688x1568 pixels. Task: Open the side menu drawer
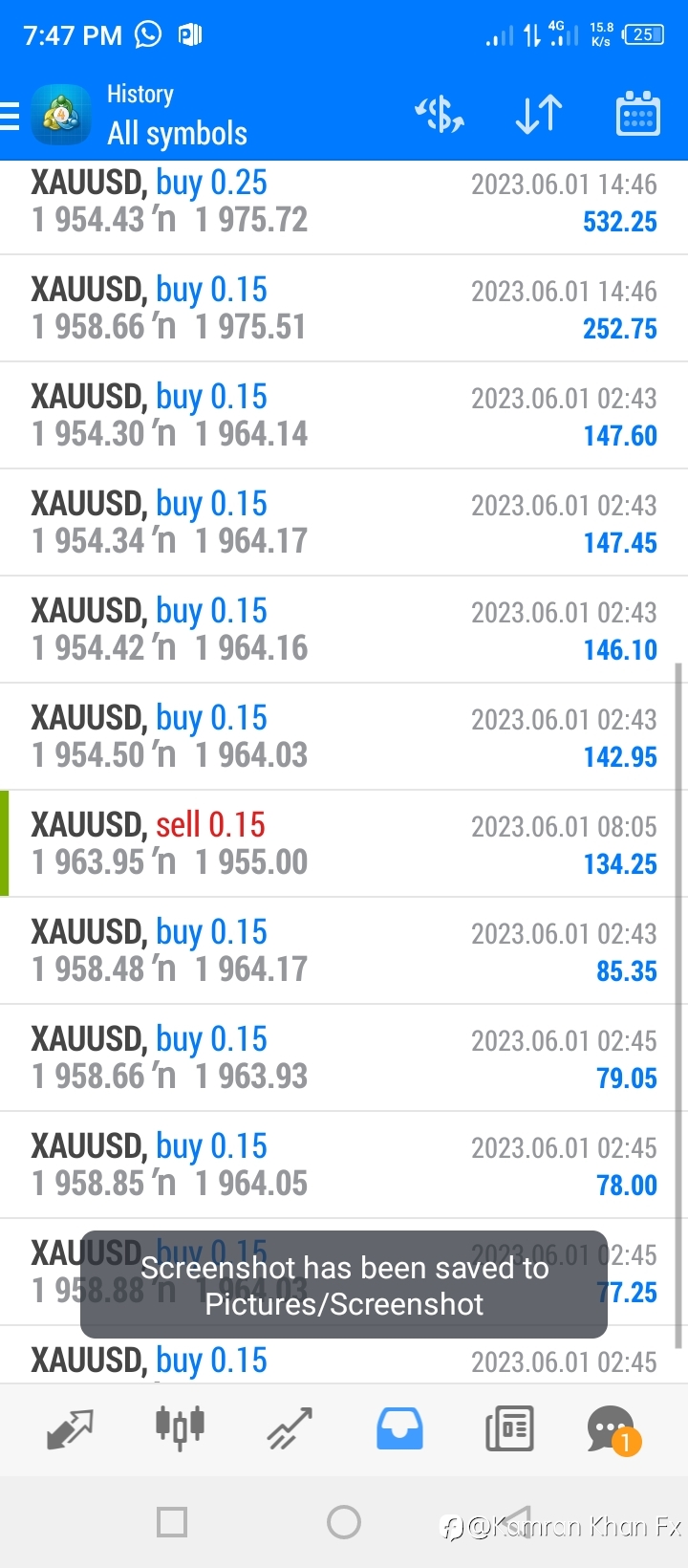(10, 116)
